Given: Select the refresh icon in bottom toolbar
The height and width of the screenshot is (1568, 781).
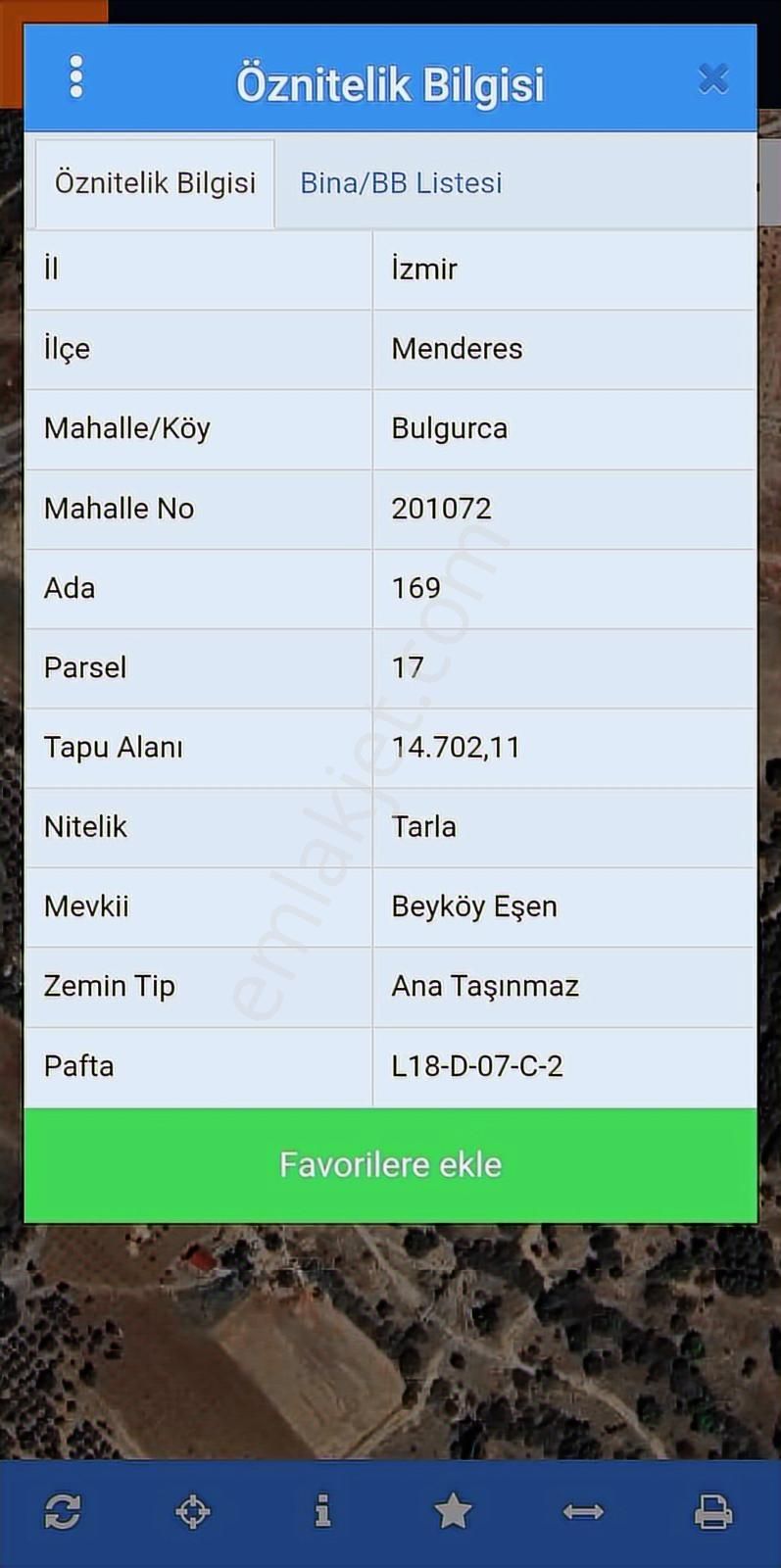Looking at the screenshot, I should pos(63,1511).
